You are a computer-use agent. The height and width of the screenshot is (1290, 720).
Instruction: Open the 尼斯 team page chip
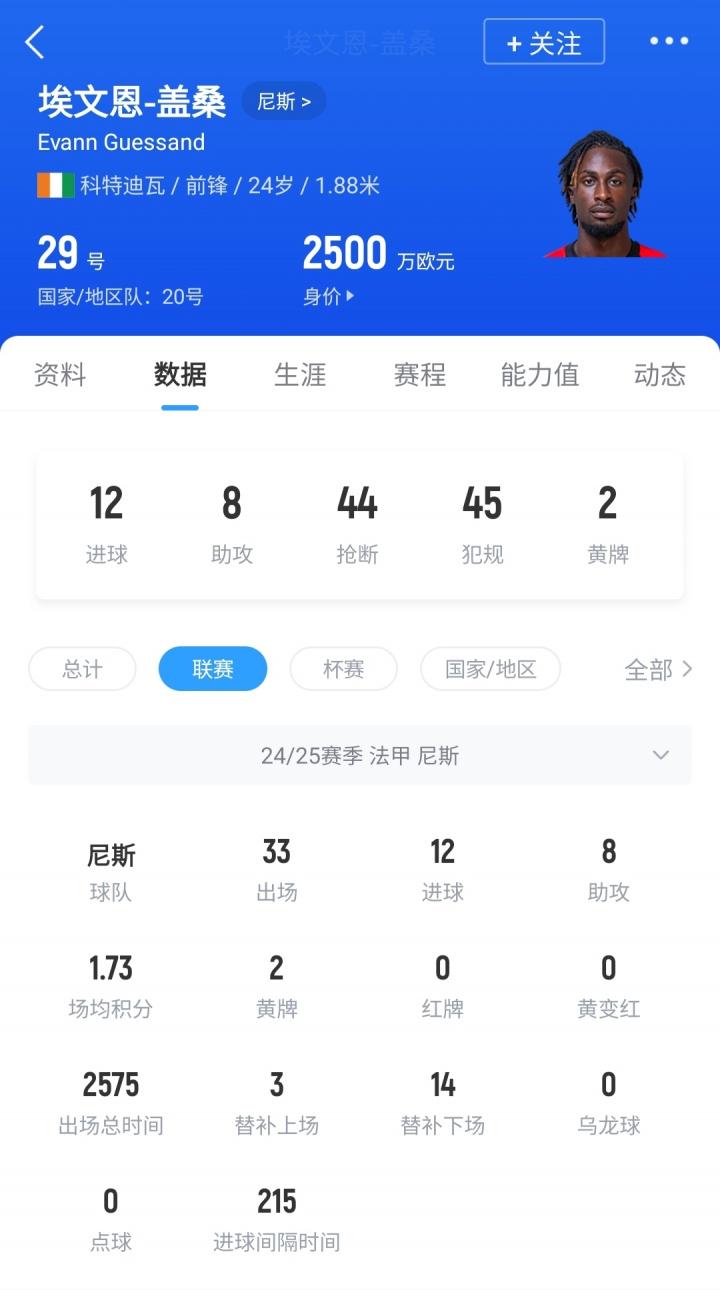284,101
